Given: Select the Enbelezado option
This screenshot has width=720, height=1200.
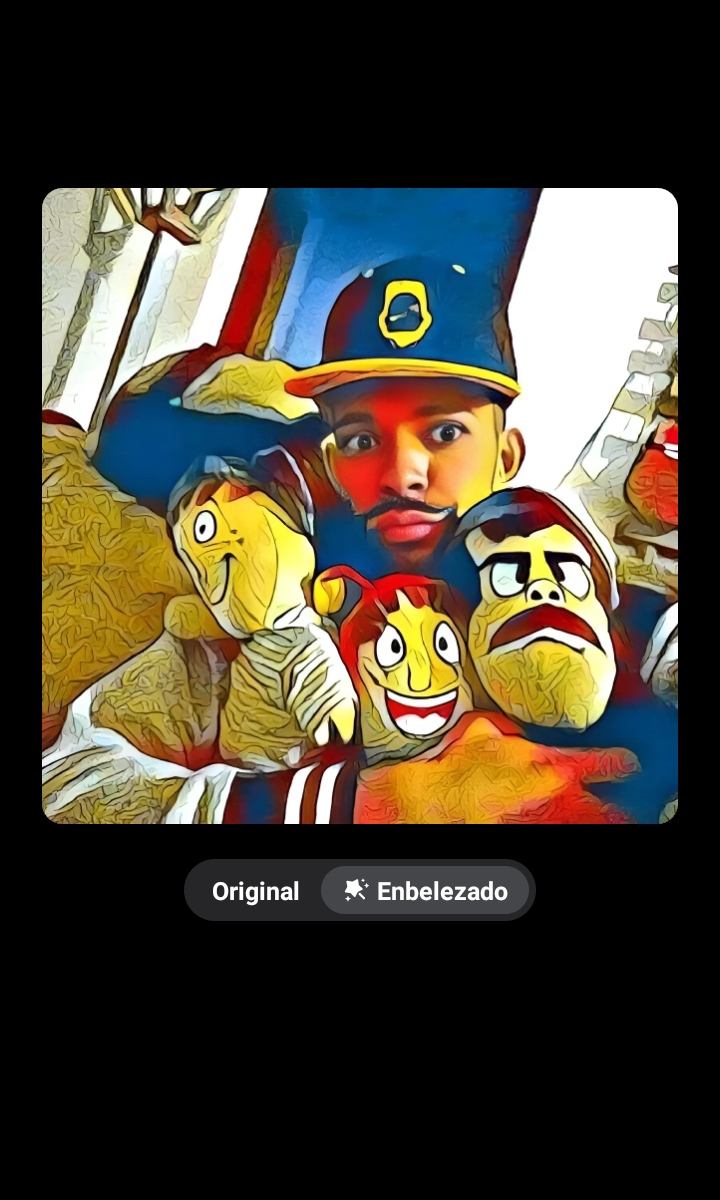Looking at the screenshot, I should pos(426,891).
